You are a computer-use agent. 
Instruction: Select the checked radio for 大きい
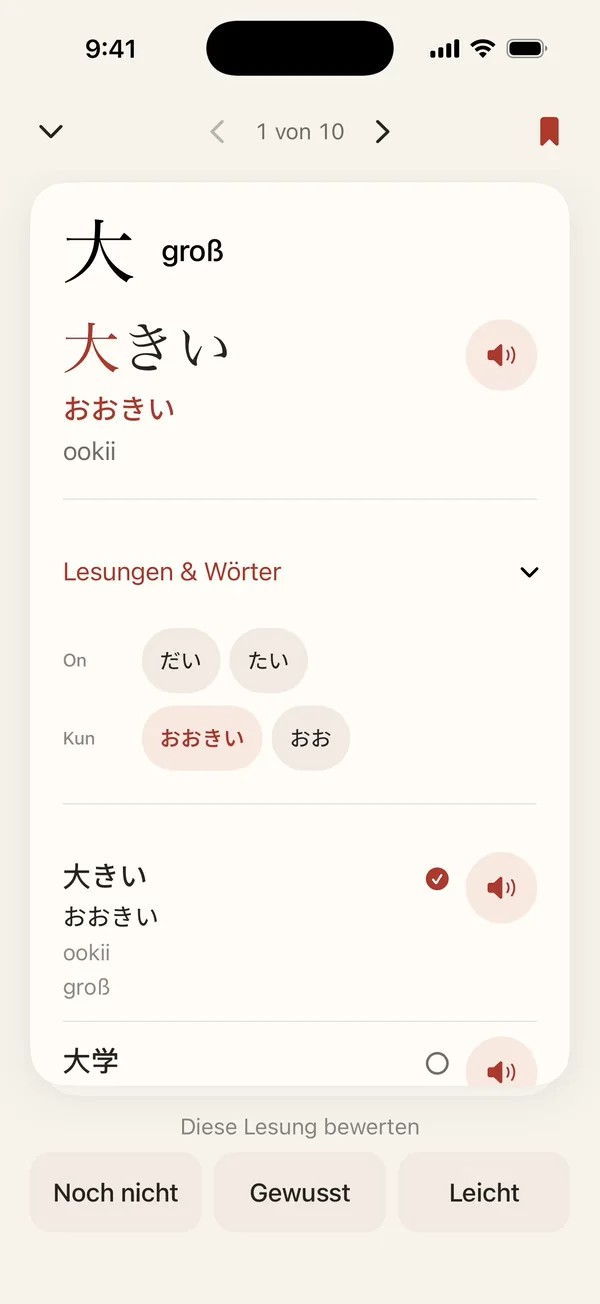437,879
